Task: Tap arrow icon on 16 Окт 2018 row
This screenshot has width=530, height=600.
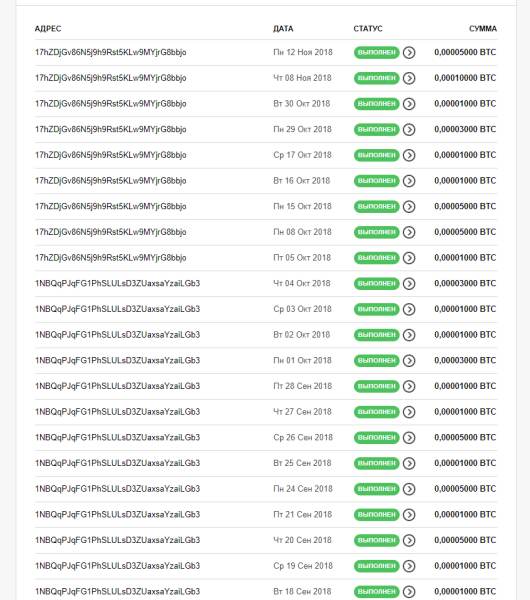Action: point(409,181)
